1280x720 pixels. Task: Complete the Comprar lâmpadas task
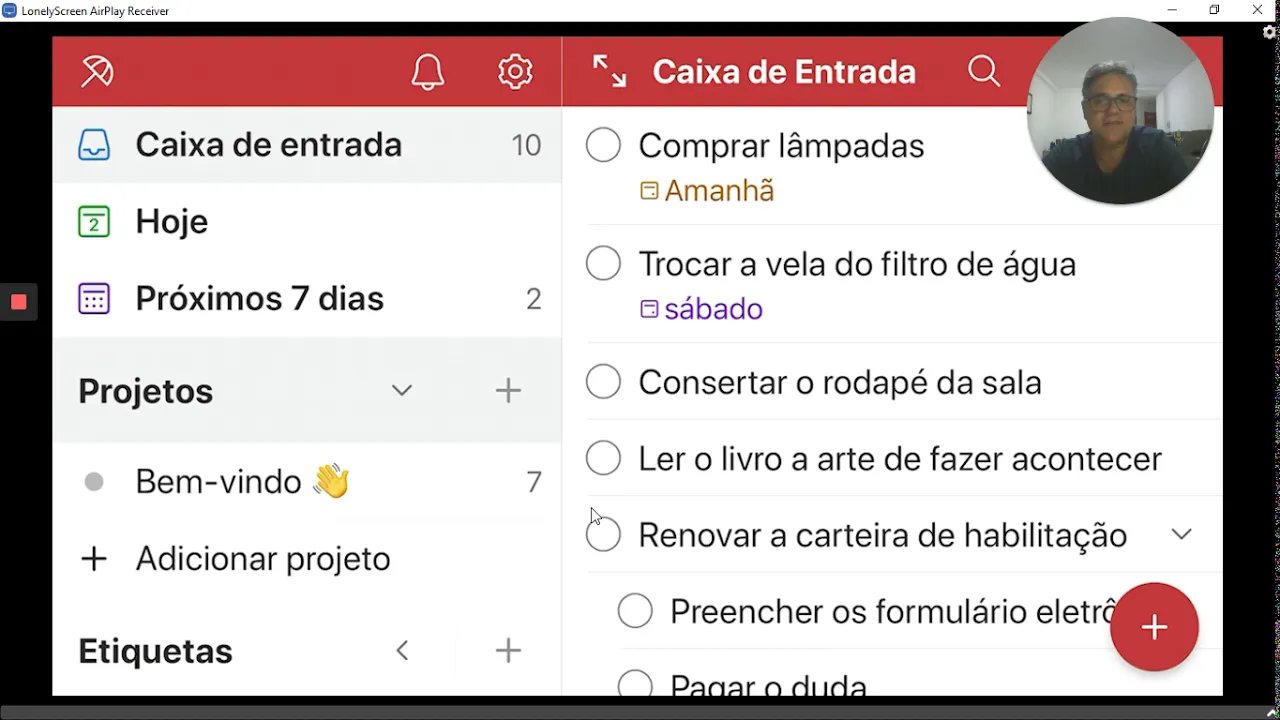coord(603,145)
